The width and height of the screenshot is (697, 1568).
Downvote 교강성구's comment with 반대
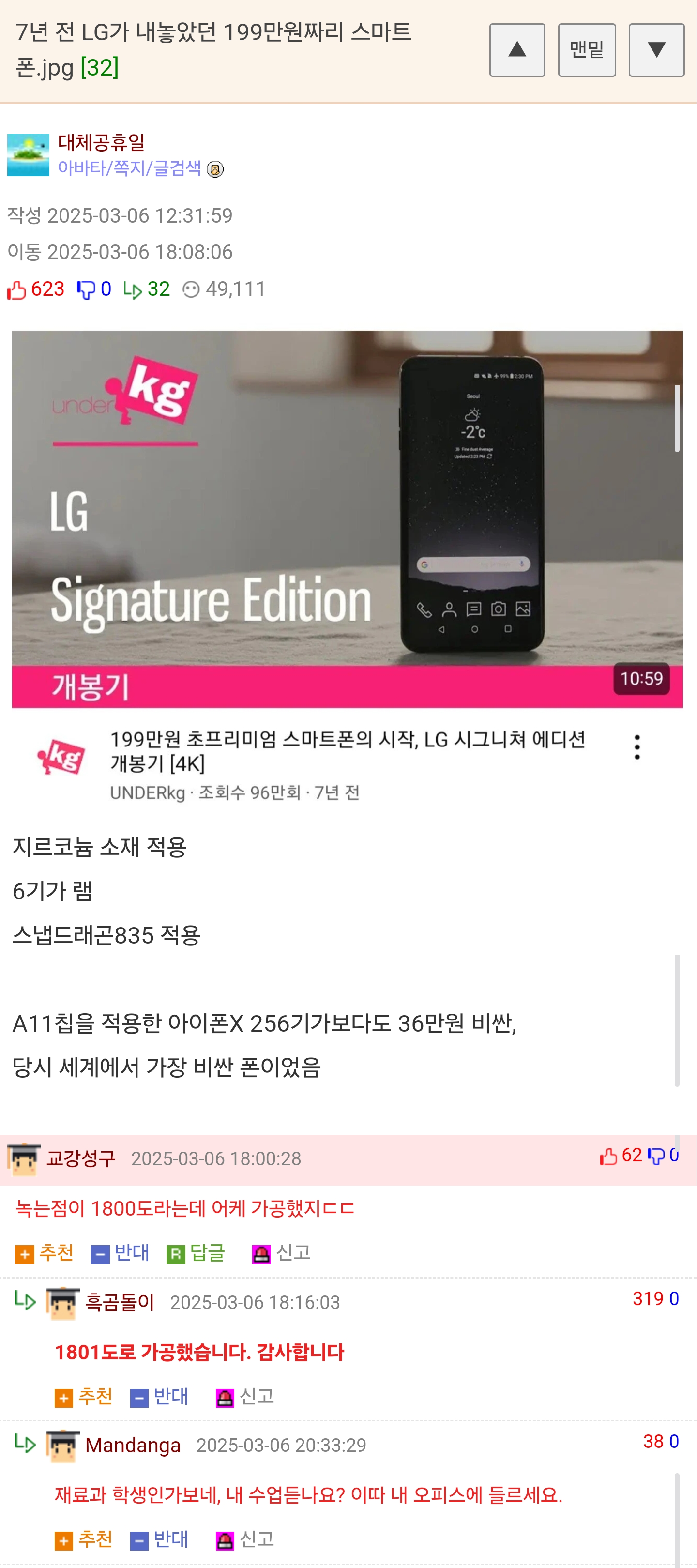tap(120, 1253)
